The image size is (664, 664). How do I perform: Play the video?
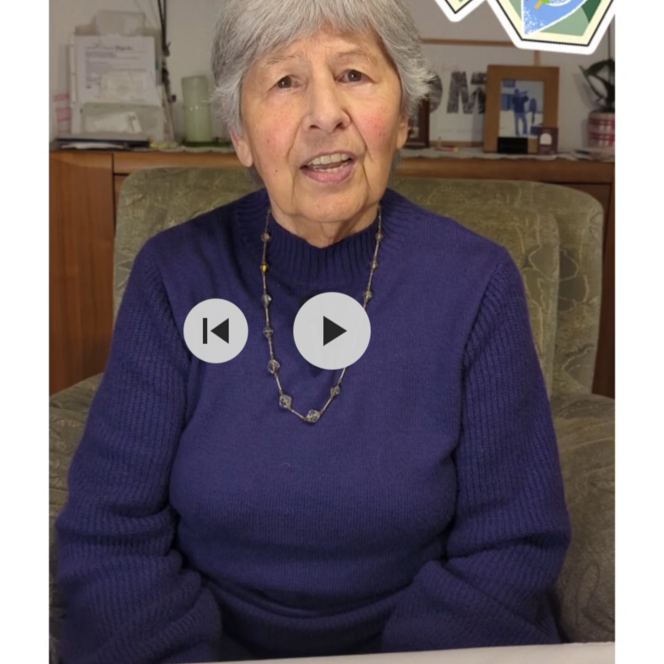pyautogui.click(x=332, y=331)
